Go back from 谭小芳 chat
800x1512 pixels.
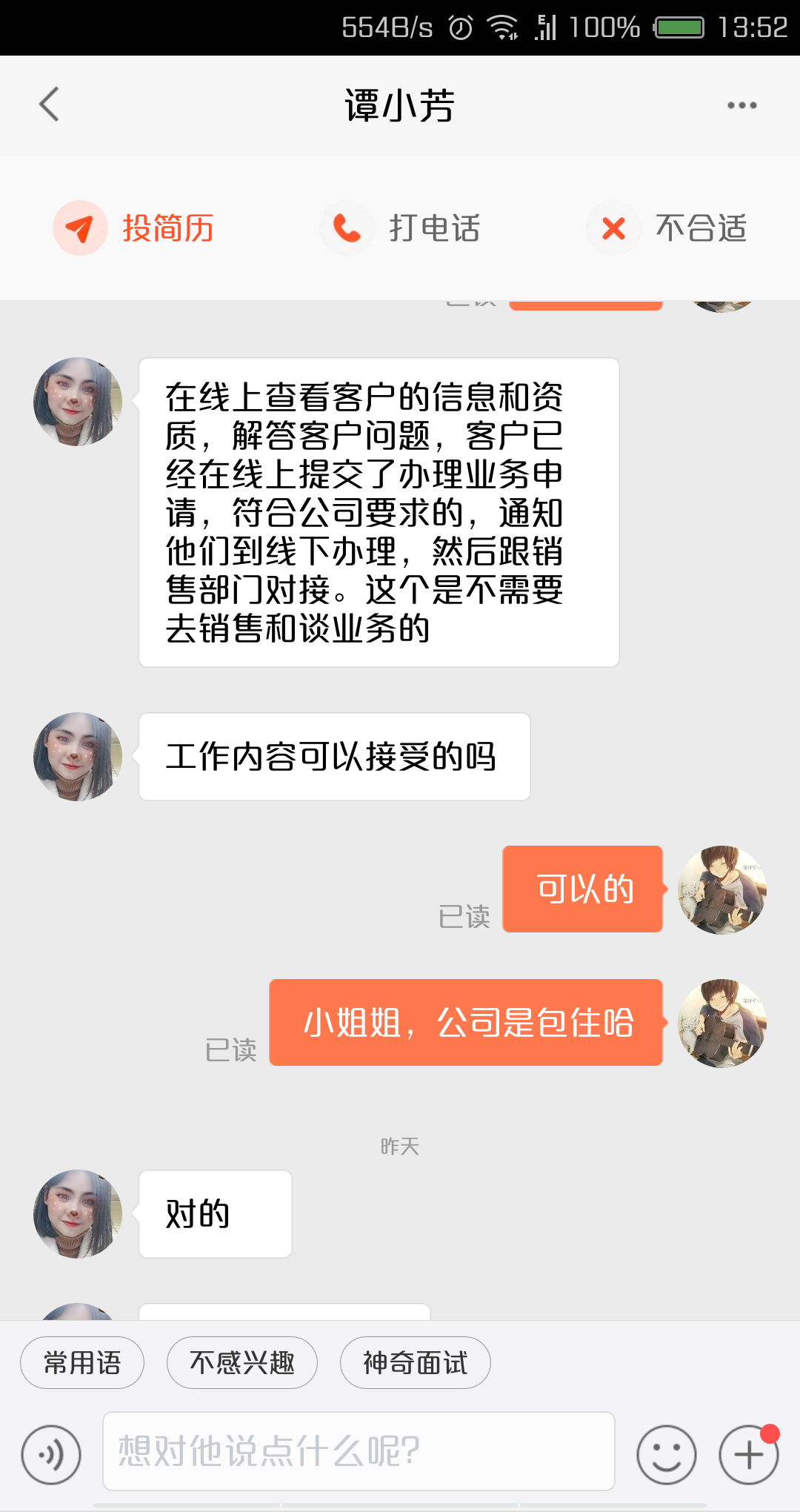point(49,105)
